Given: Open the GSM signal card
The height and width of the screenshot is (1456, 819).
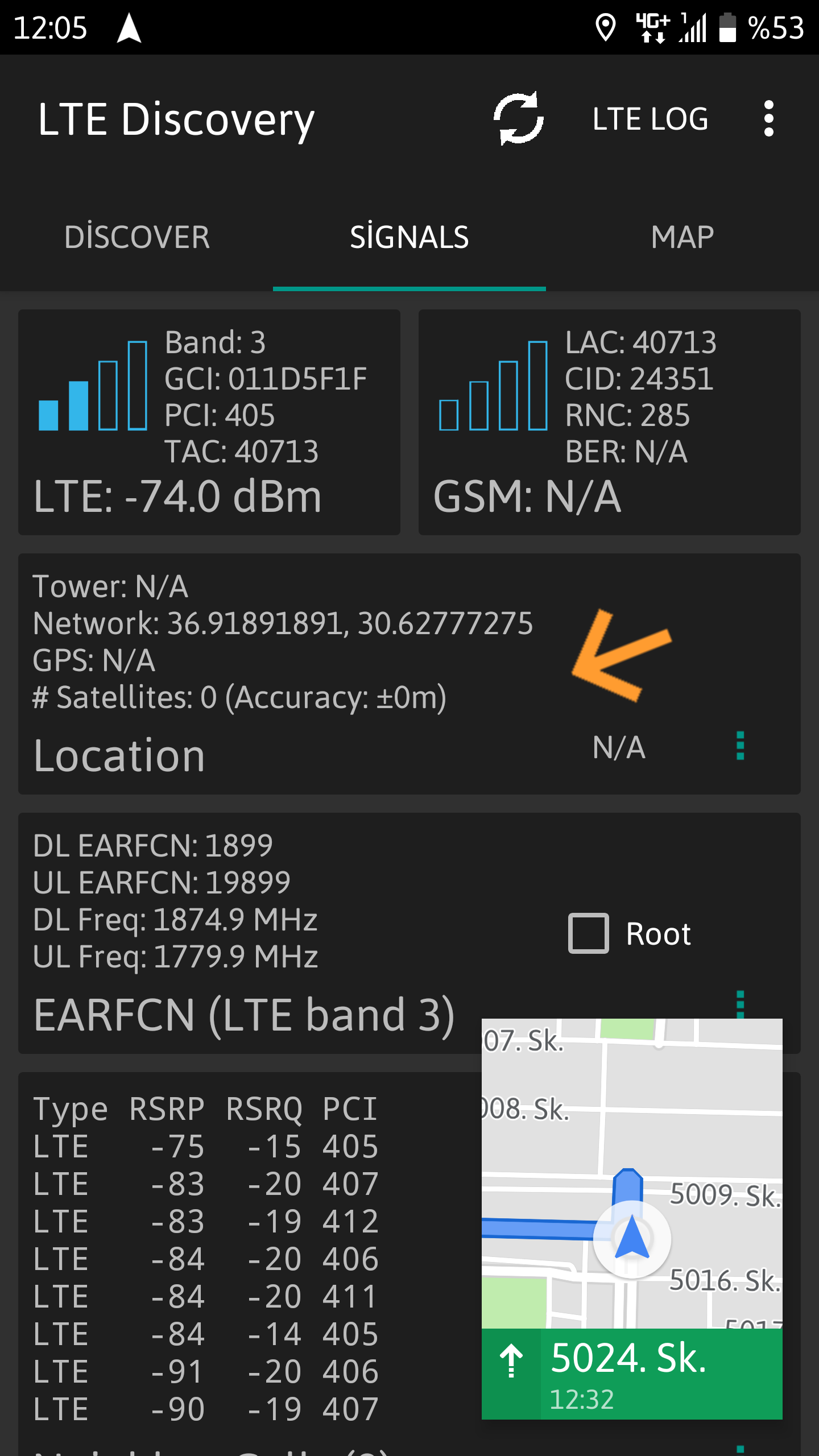Looking at the screenshot, I should (x=610, y=422).
